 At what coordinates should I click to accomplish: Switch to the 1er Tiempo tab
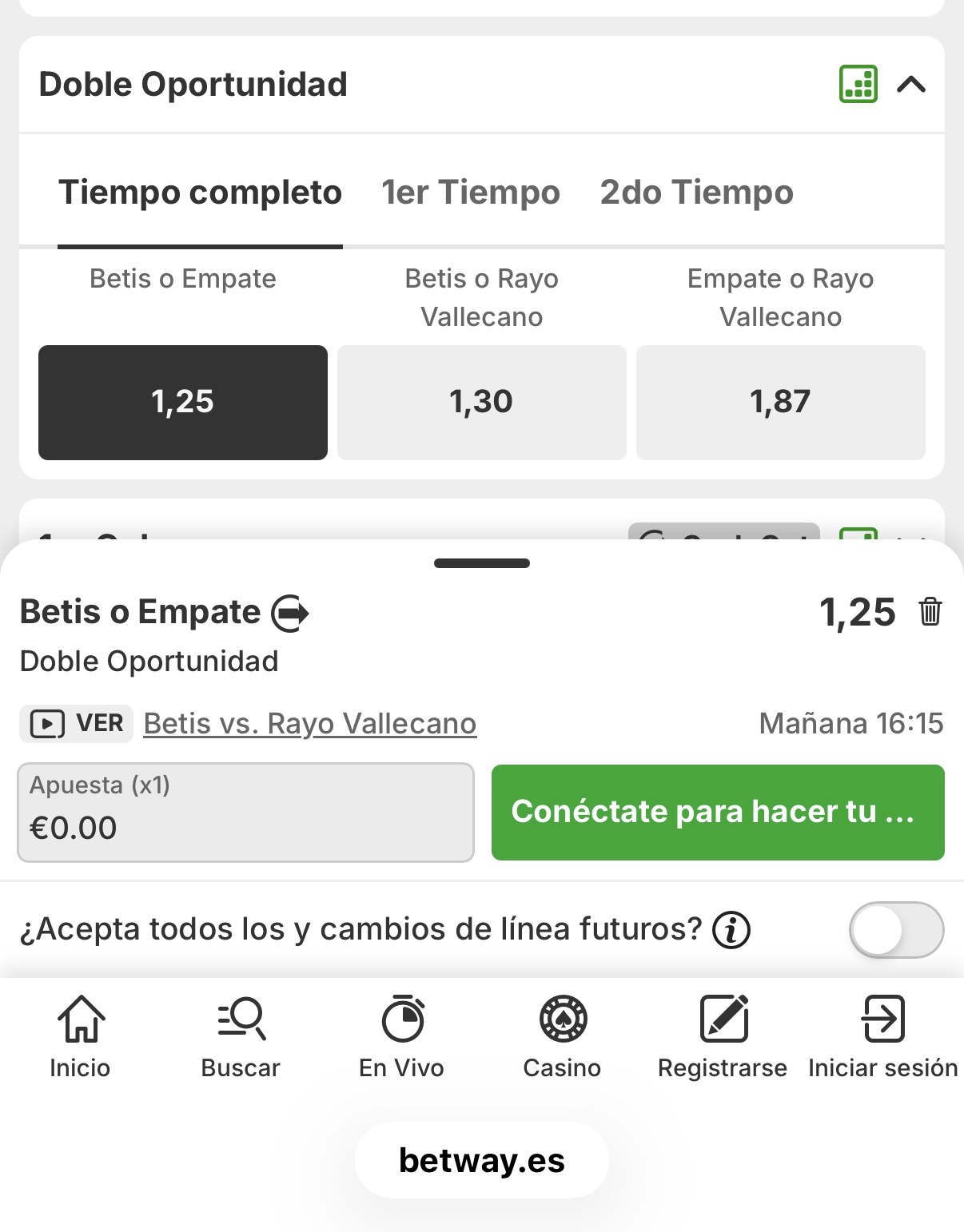[471, 193]
